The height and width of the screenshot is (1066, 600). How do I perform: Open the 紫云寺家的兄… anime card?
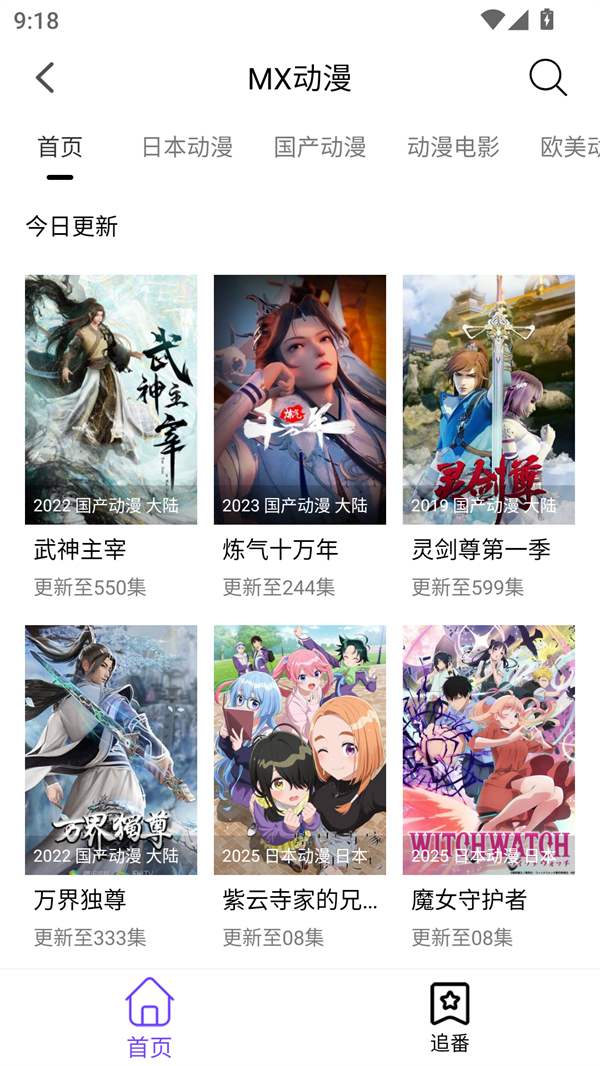coord(299,750)
